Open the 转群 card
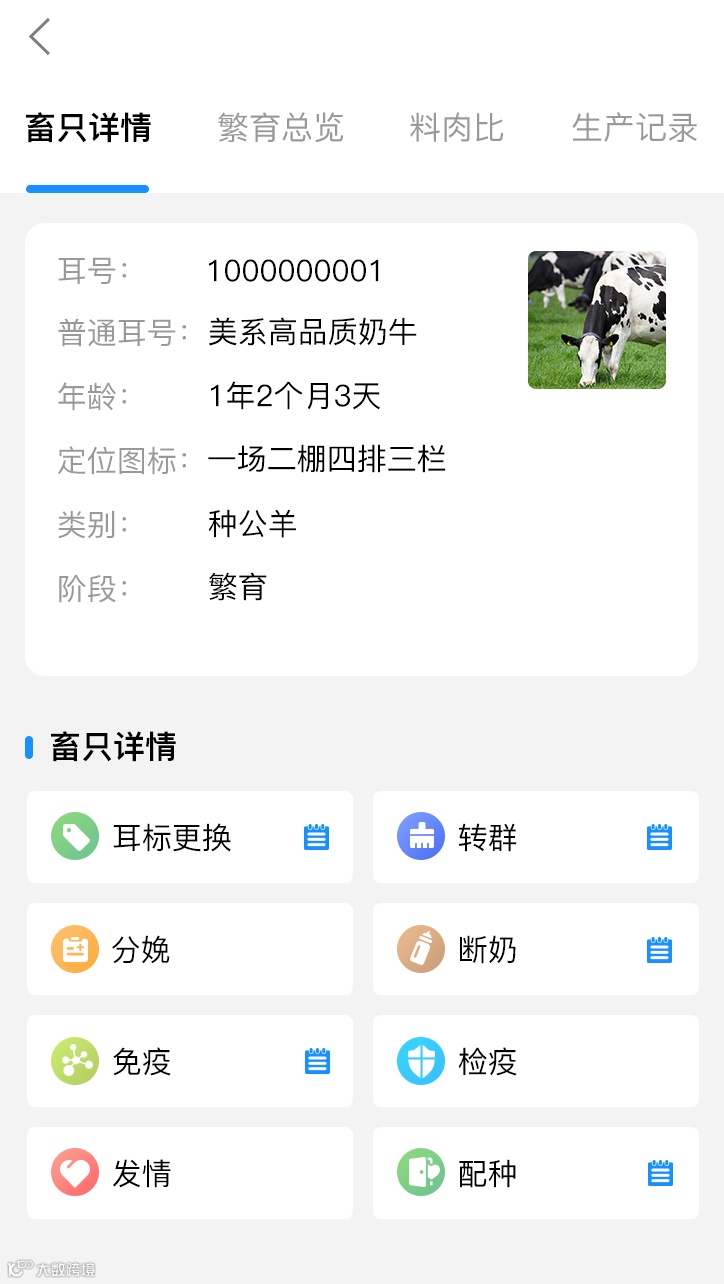The width and height of the screenshot is (724, 1284). pos(535,837)
